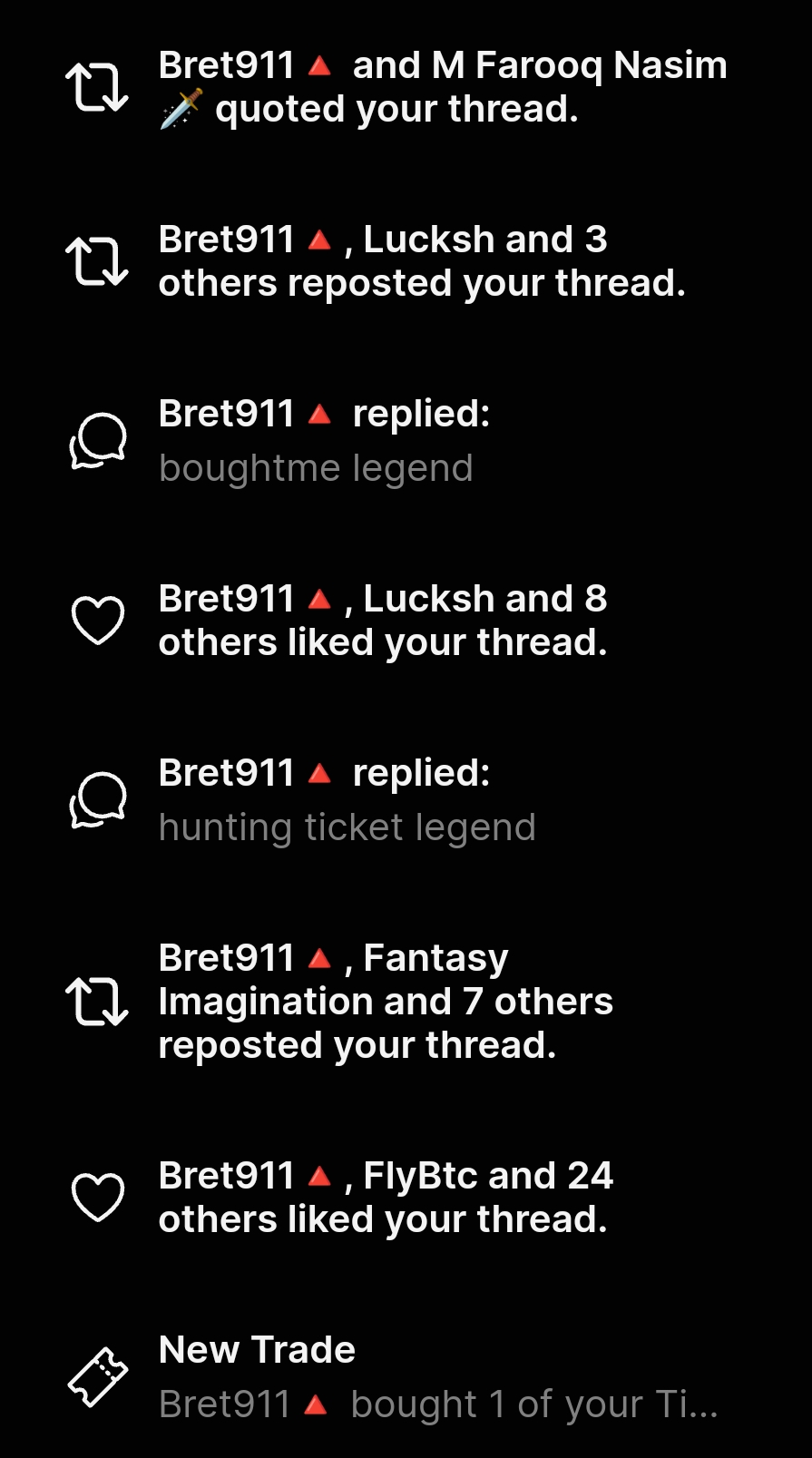Screen dimensions: 812x1458
Task: View notification: Lucksh and 3 others reposted
Action: coord(422,261)
